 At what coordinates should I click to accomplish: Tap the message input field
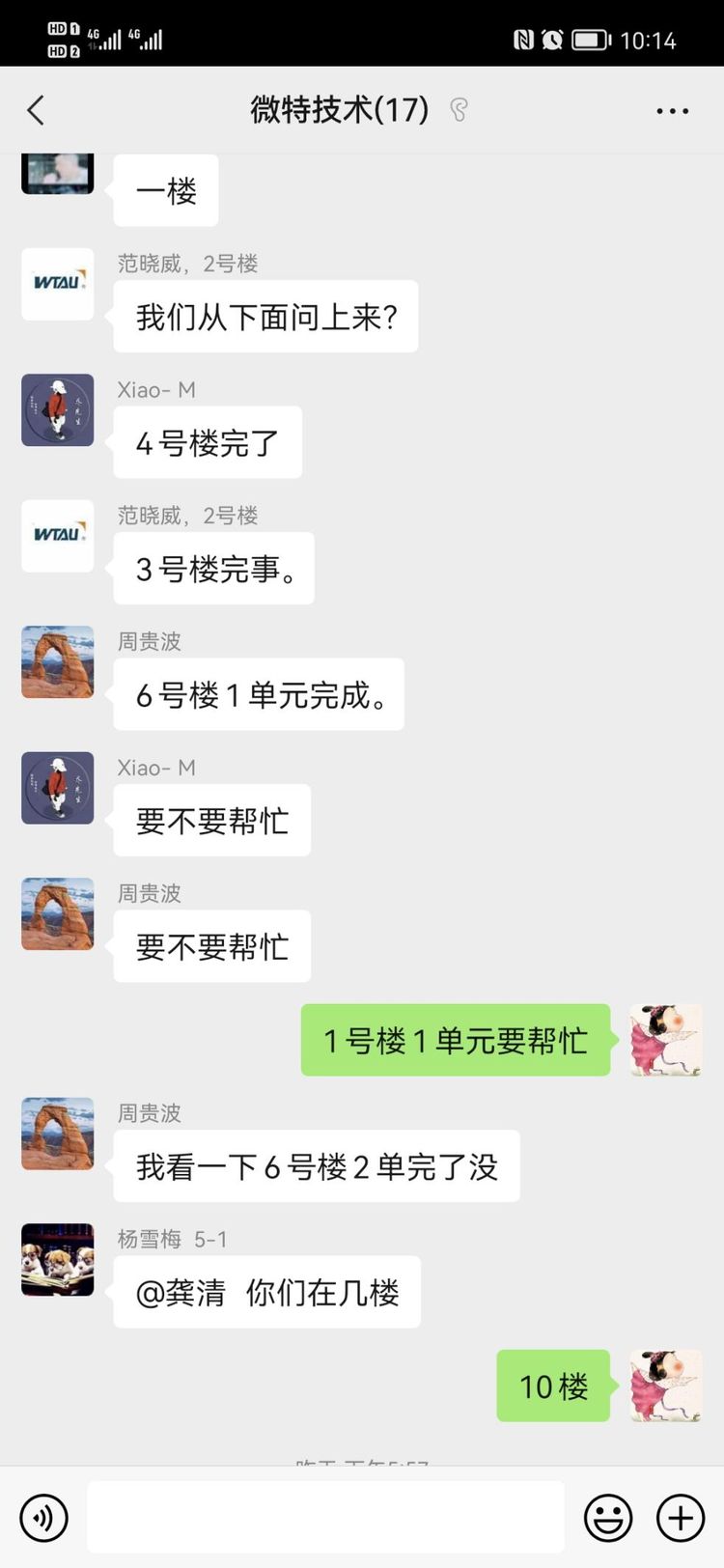click(x=325, y=1517)
